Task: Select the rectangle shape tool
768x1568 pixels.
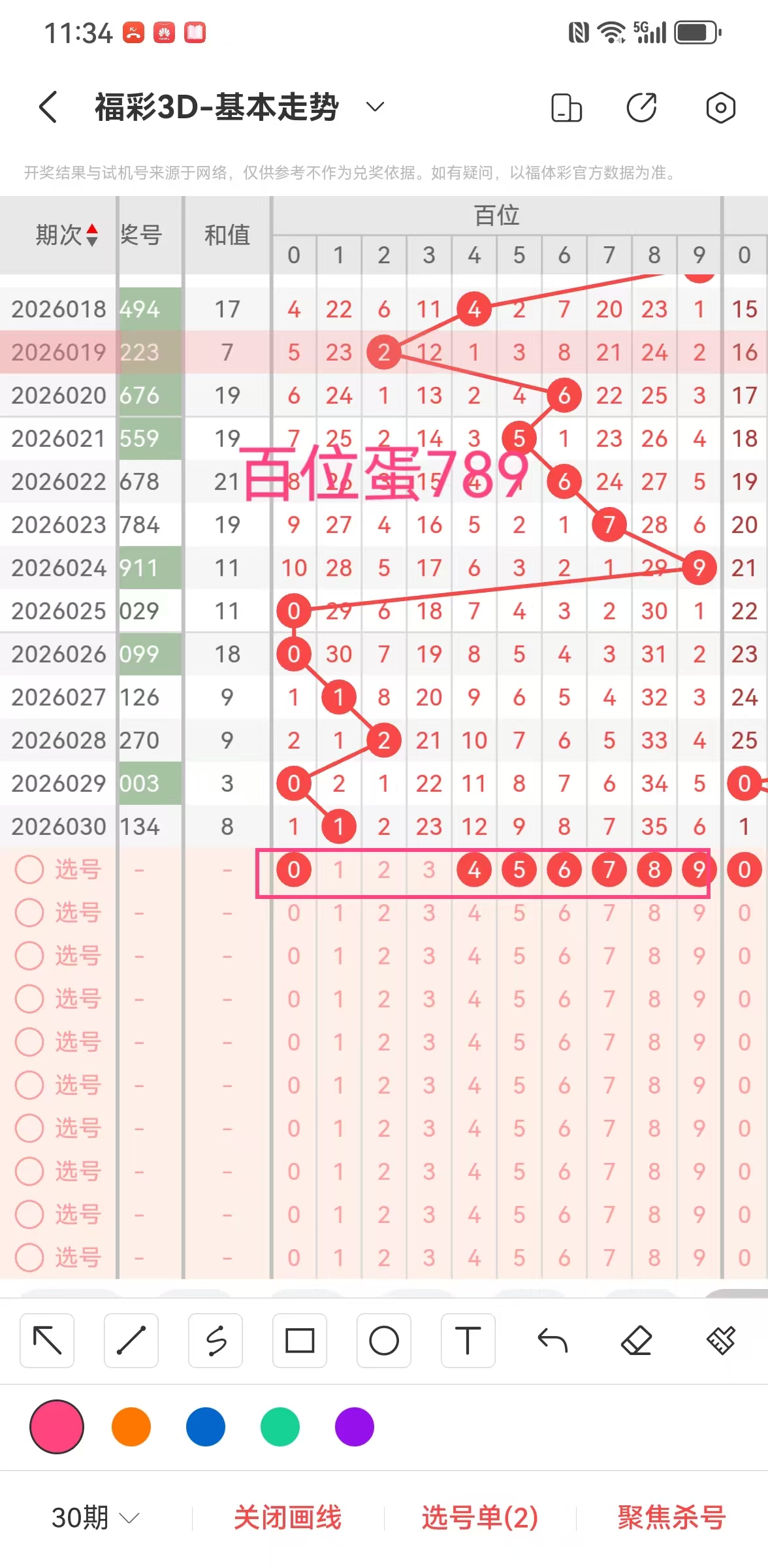Action: coord(300,1341)
